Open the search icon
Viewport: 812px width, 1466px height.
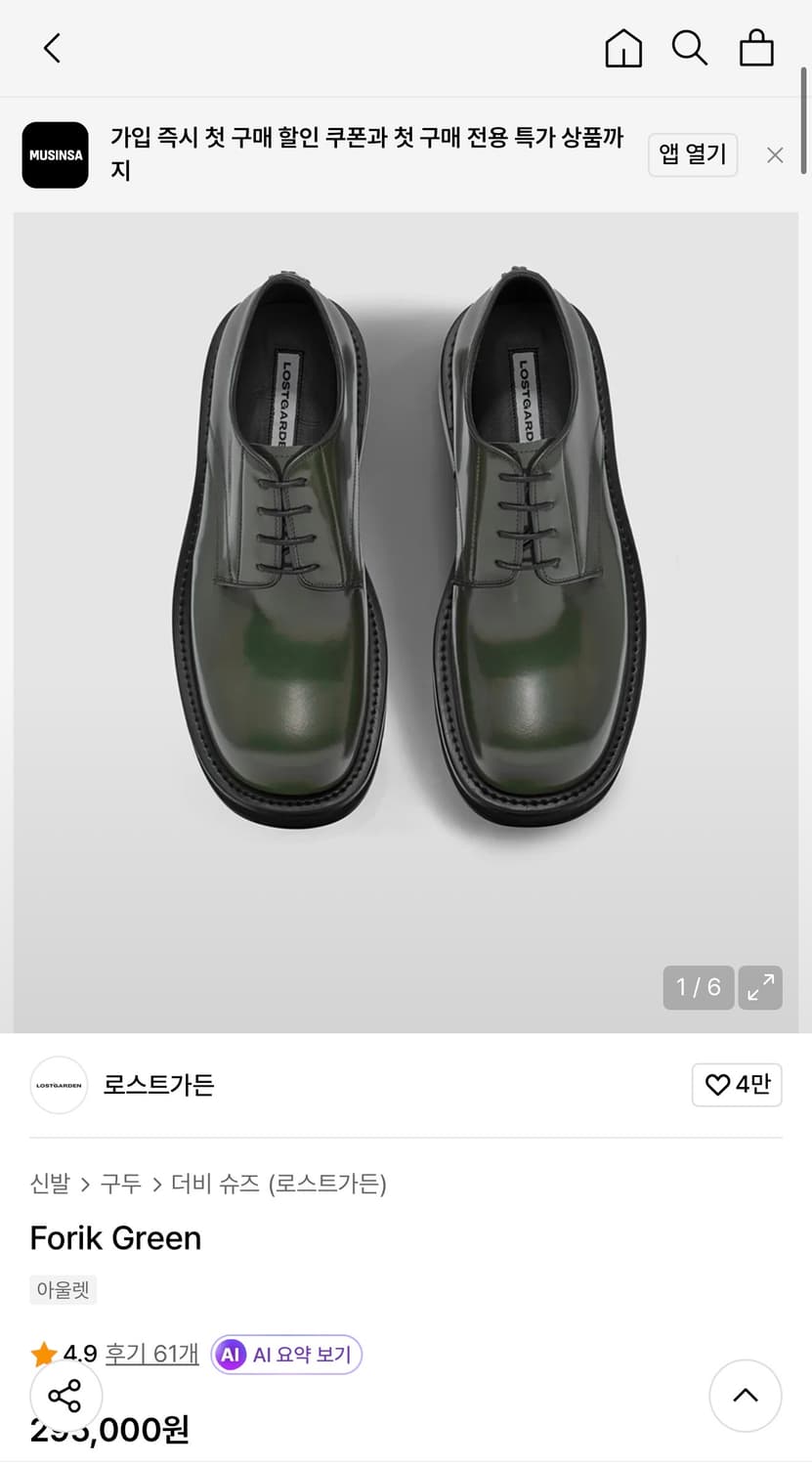tap(690, 47)
